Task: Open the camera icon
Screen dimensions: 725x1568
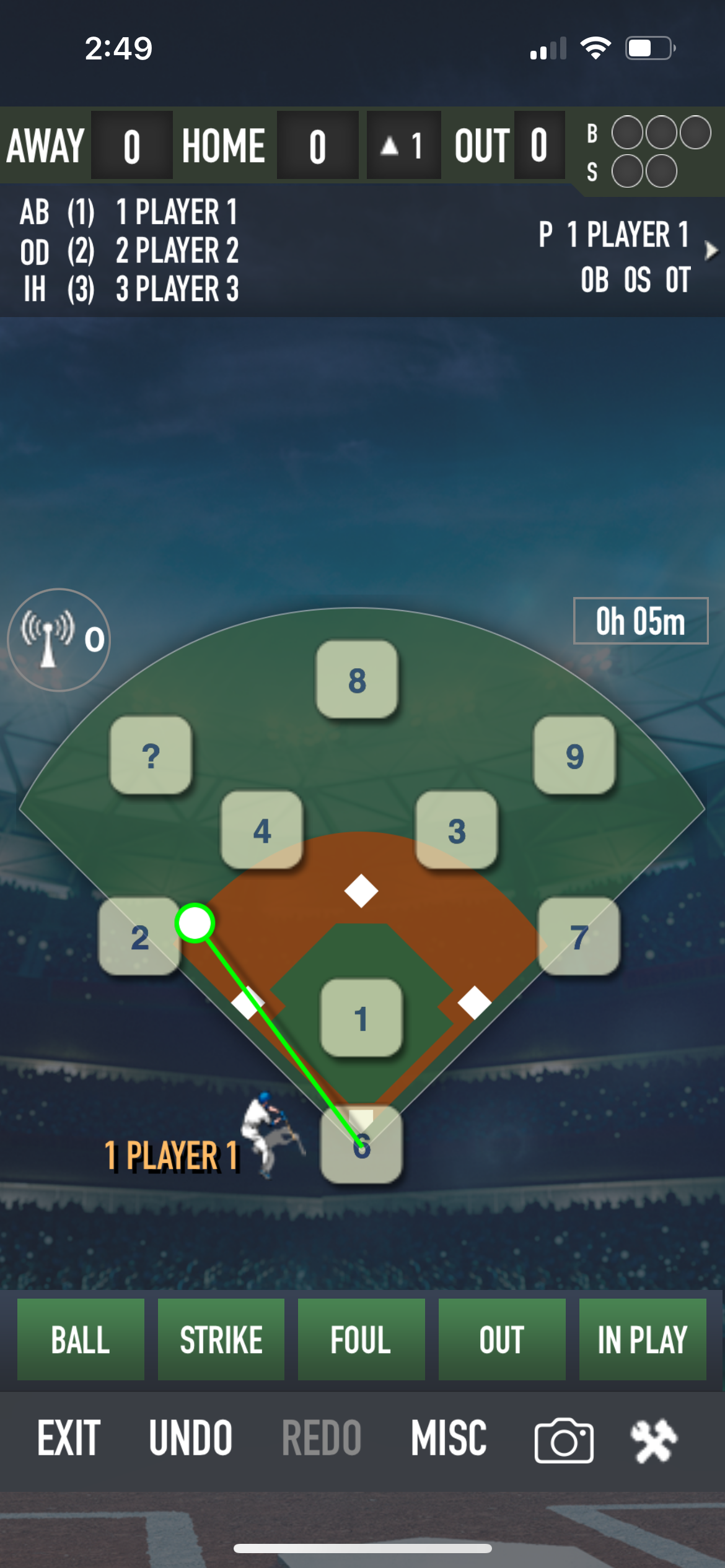Action: tap(564, 1440)
